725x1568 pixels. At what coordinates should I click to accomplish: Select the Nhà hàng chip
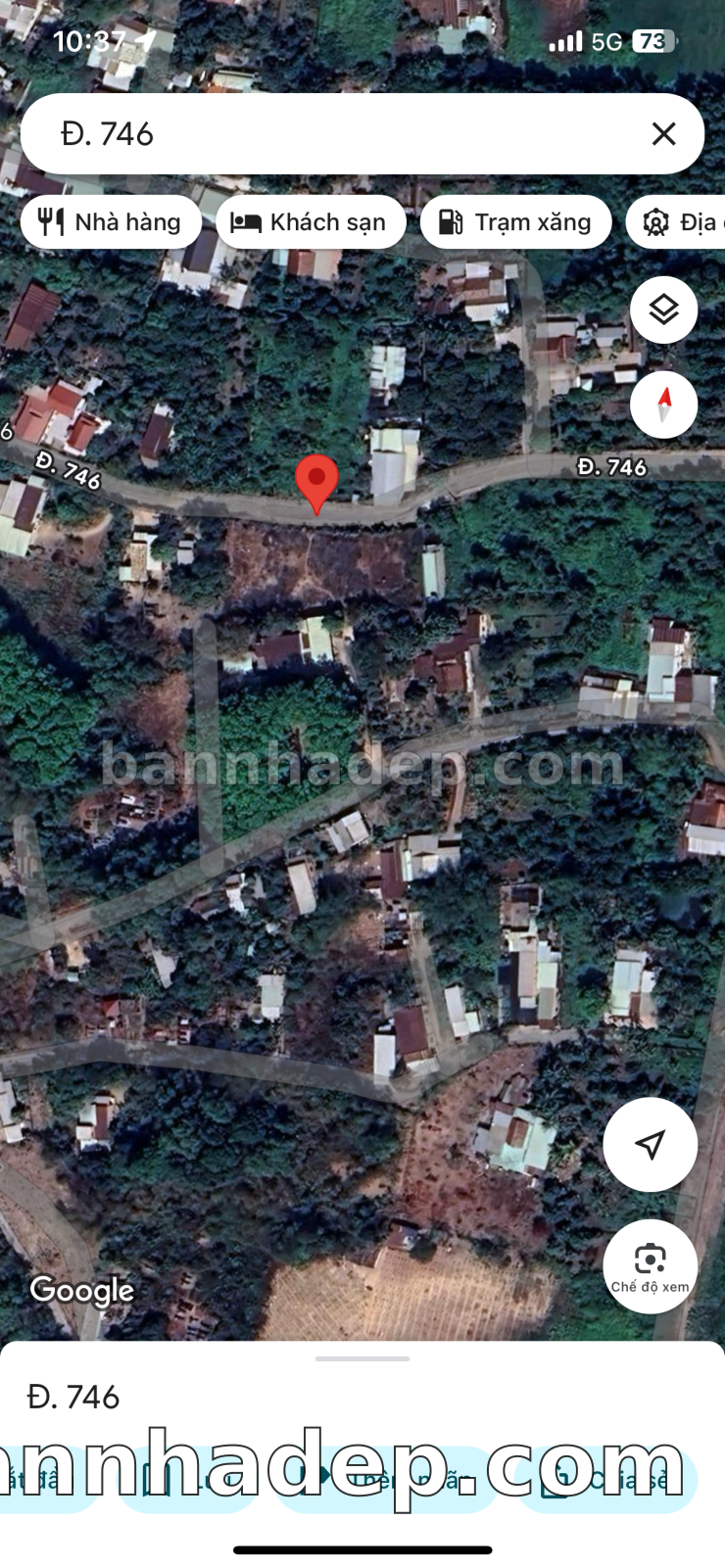coord(111,222)
